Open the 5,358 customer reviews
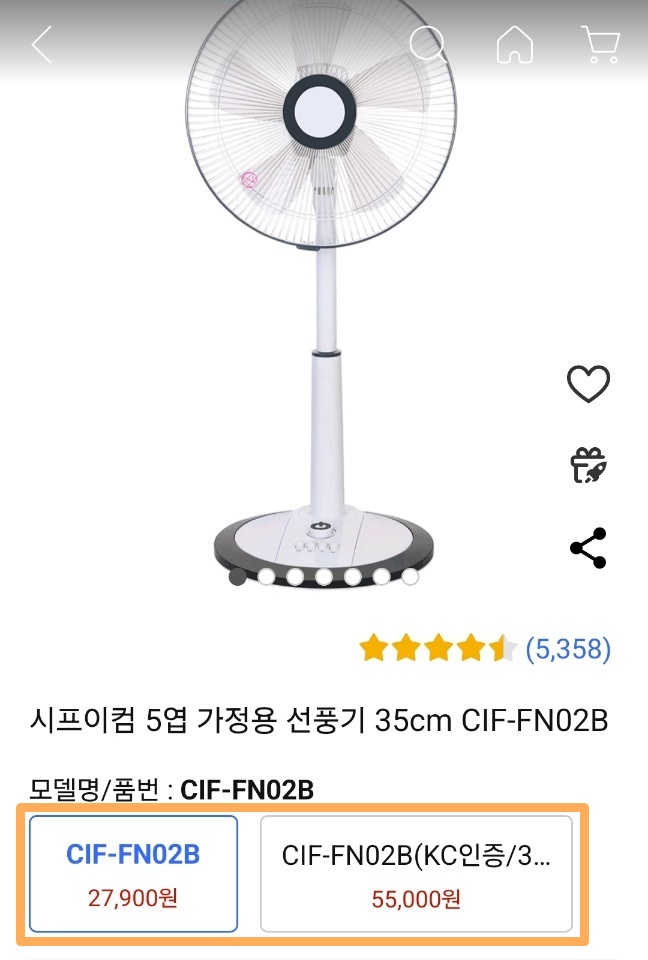The height and width of the screenshot is (960, 648). [567, 649]
